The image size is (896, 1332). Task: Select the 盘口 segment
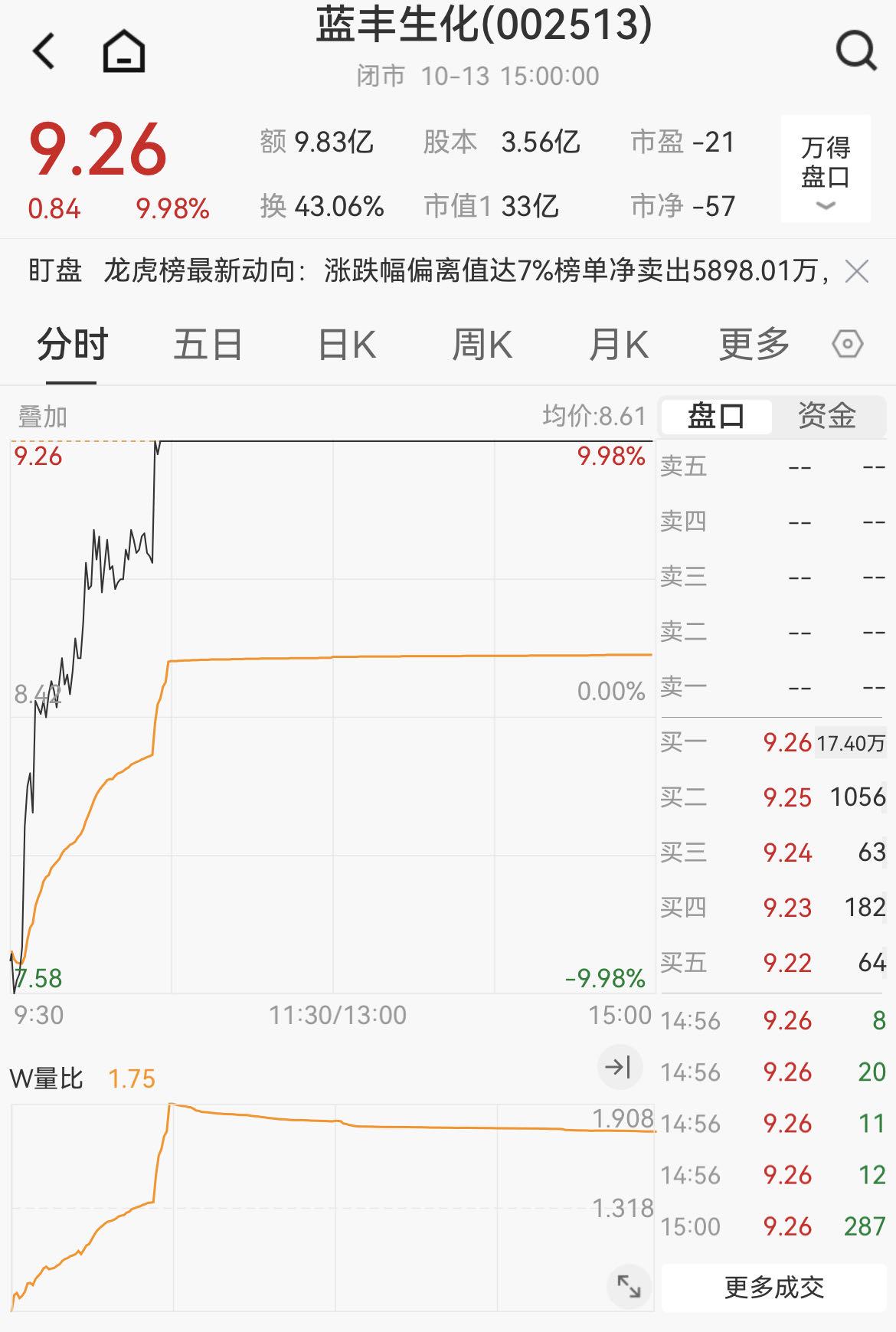716,416
